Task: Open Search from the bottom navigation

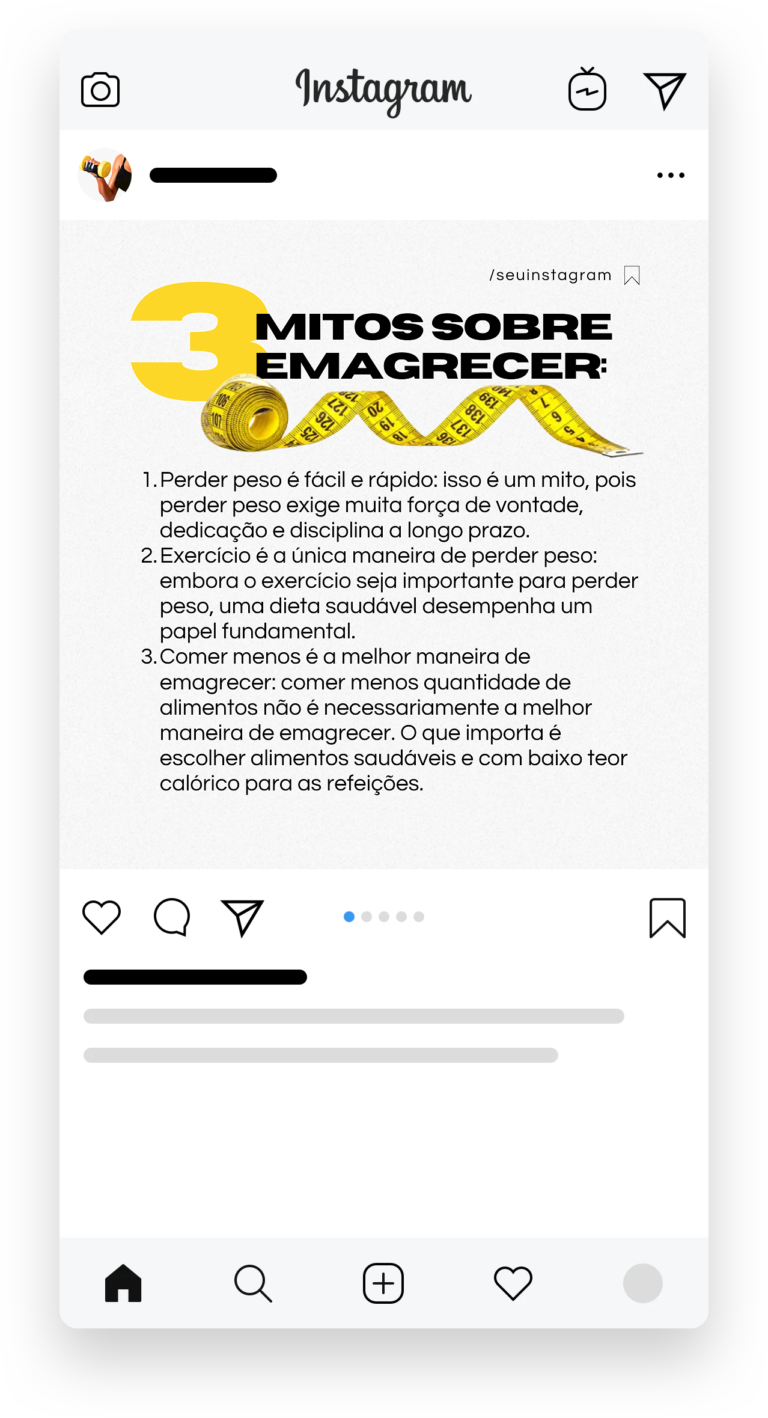Action: coord(253,1283)
